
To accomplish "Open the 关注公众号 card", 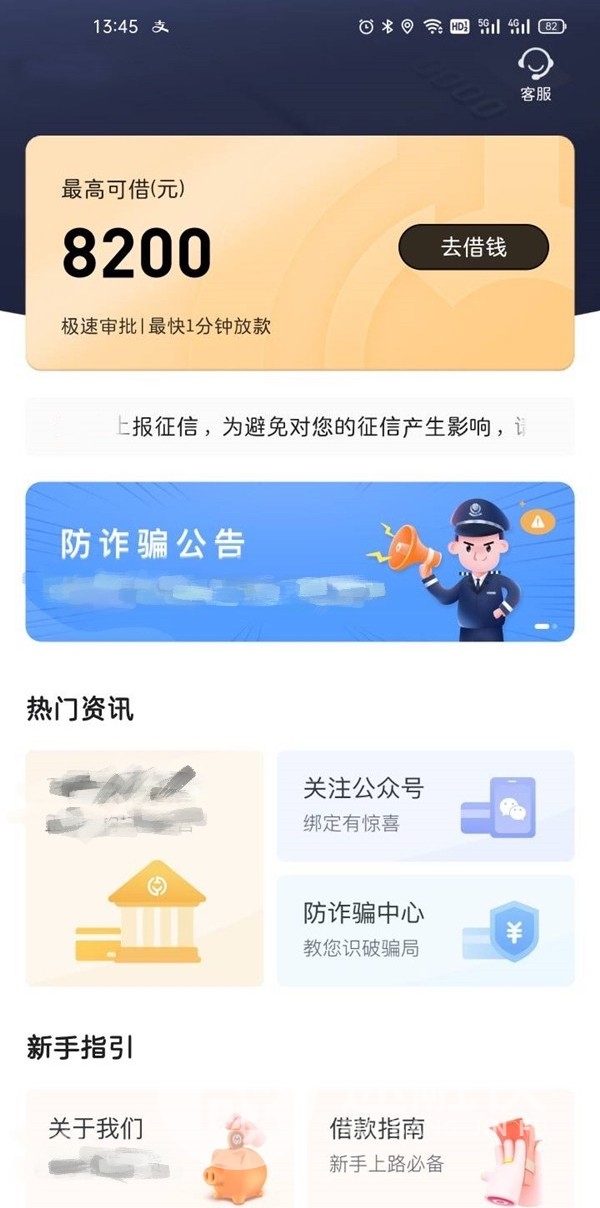I will point(425,805).
